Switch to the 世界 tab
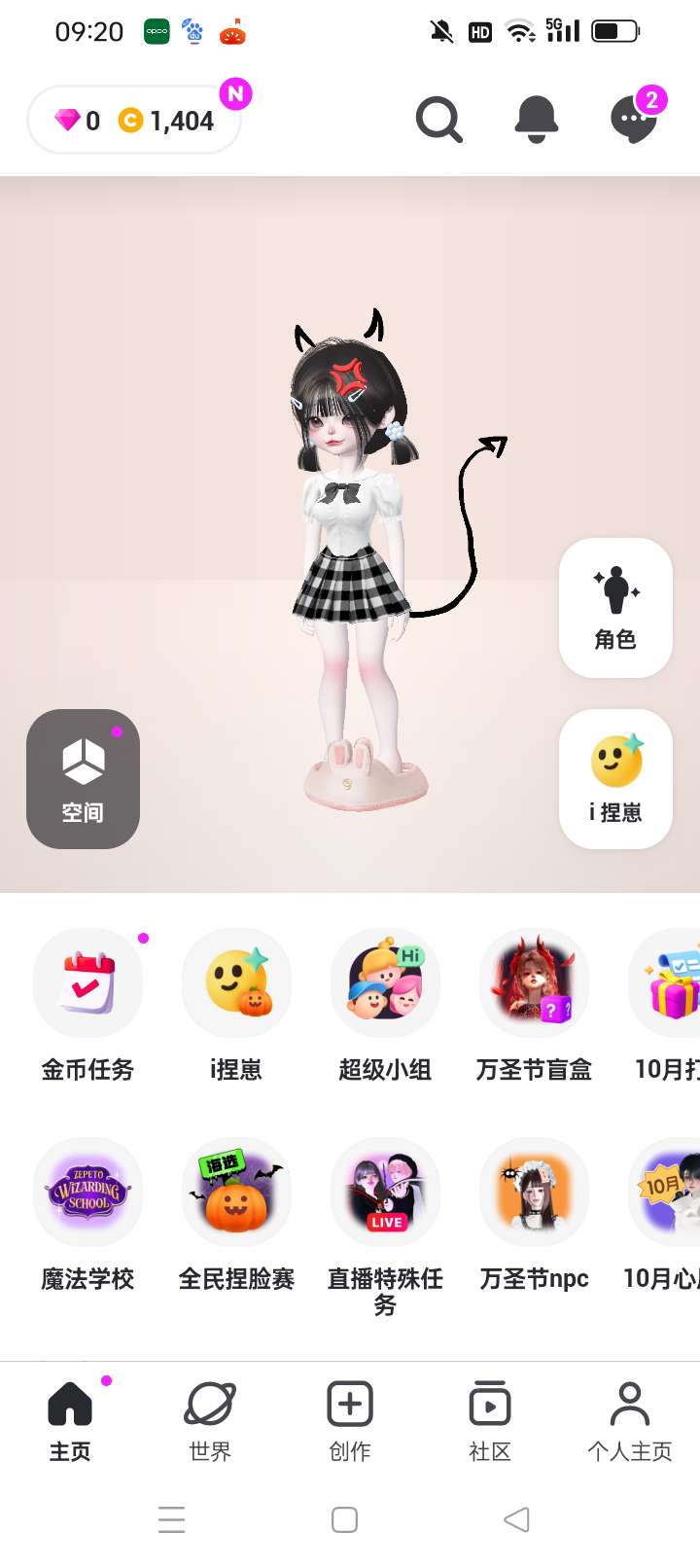The height and width of the screenshot is (1568, 700). coord(210,1420)
